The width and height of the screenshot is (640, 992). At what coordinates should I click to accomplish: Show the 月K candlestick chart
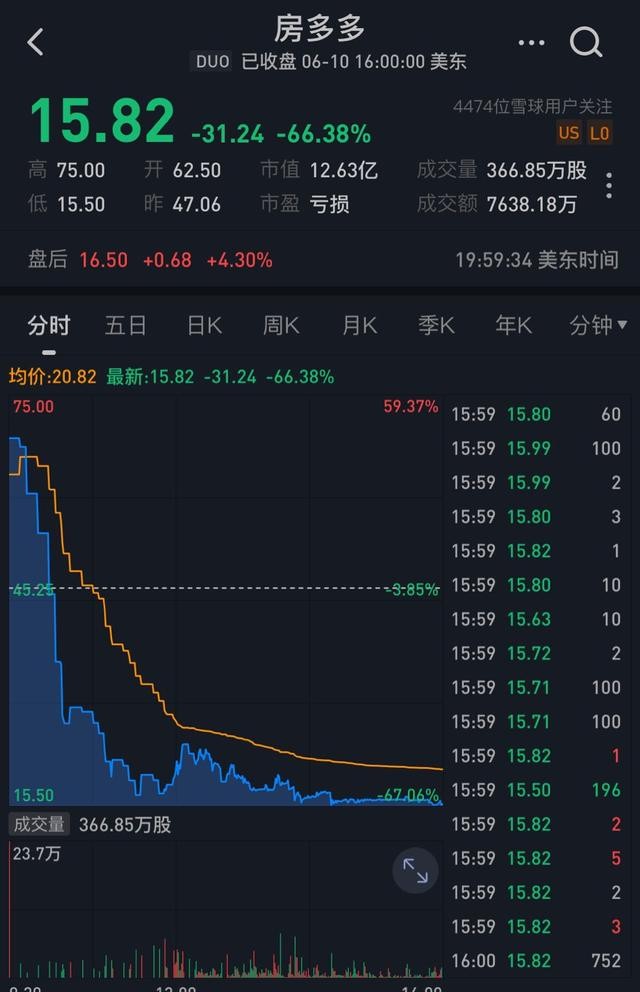click(x=359, y=325)
